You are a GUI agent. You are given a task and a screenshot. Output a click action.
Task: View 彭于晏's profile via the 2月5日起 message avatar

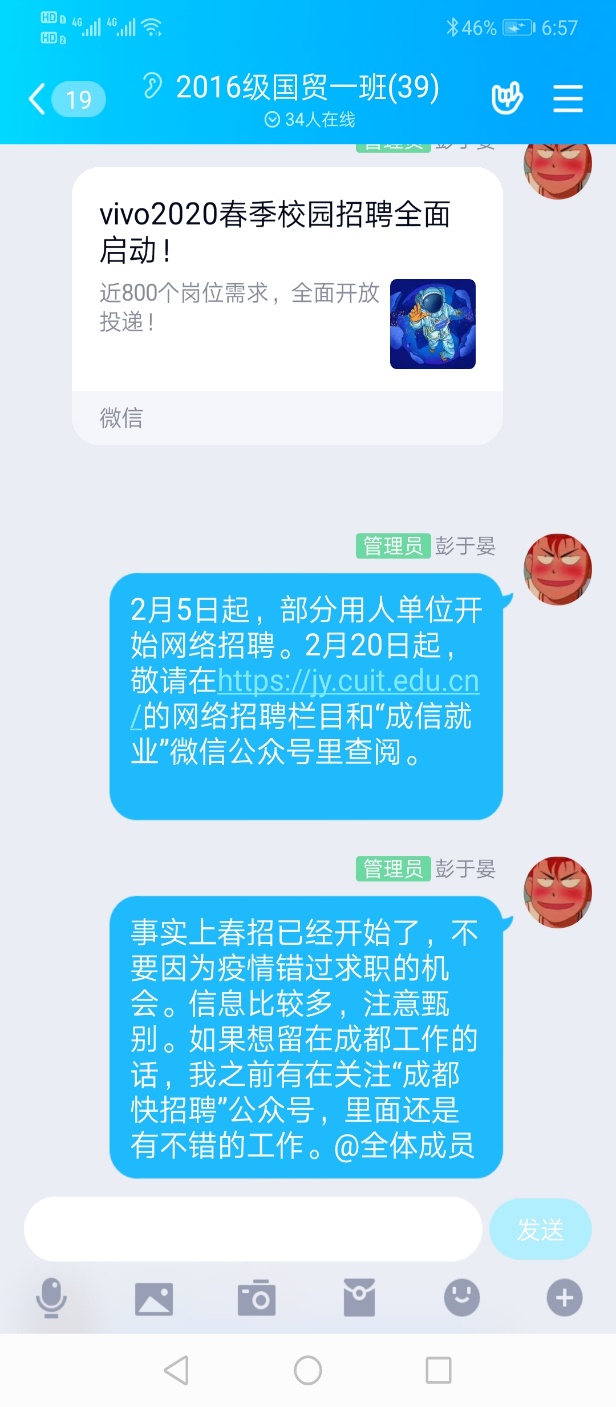click(559, 567)
